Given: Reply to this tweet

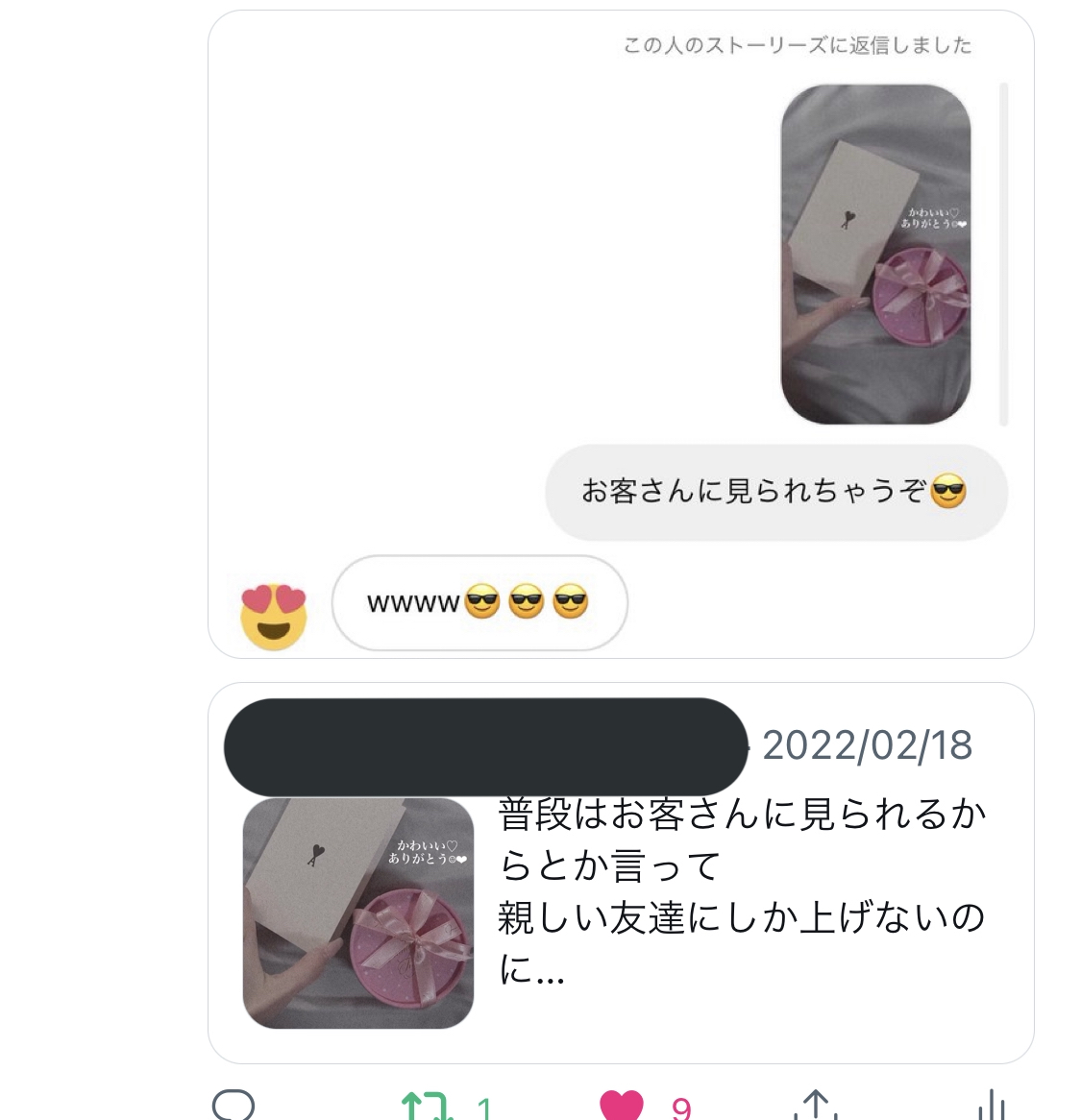Looking at the screenshot, I should pyautogui.click(x=233, y=1105).
